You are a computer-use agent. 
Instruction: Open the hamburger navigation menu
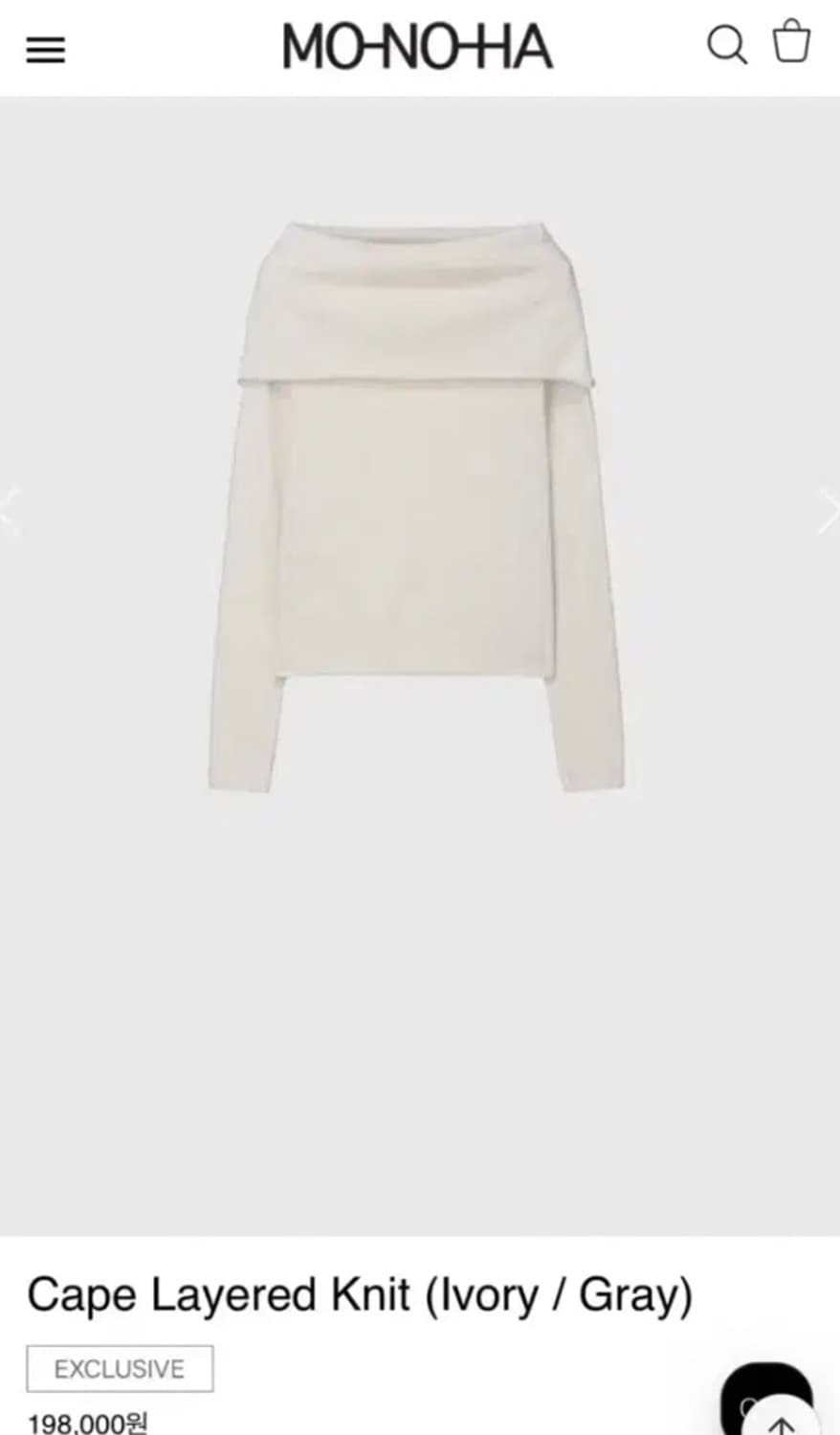45,49
